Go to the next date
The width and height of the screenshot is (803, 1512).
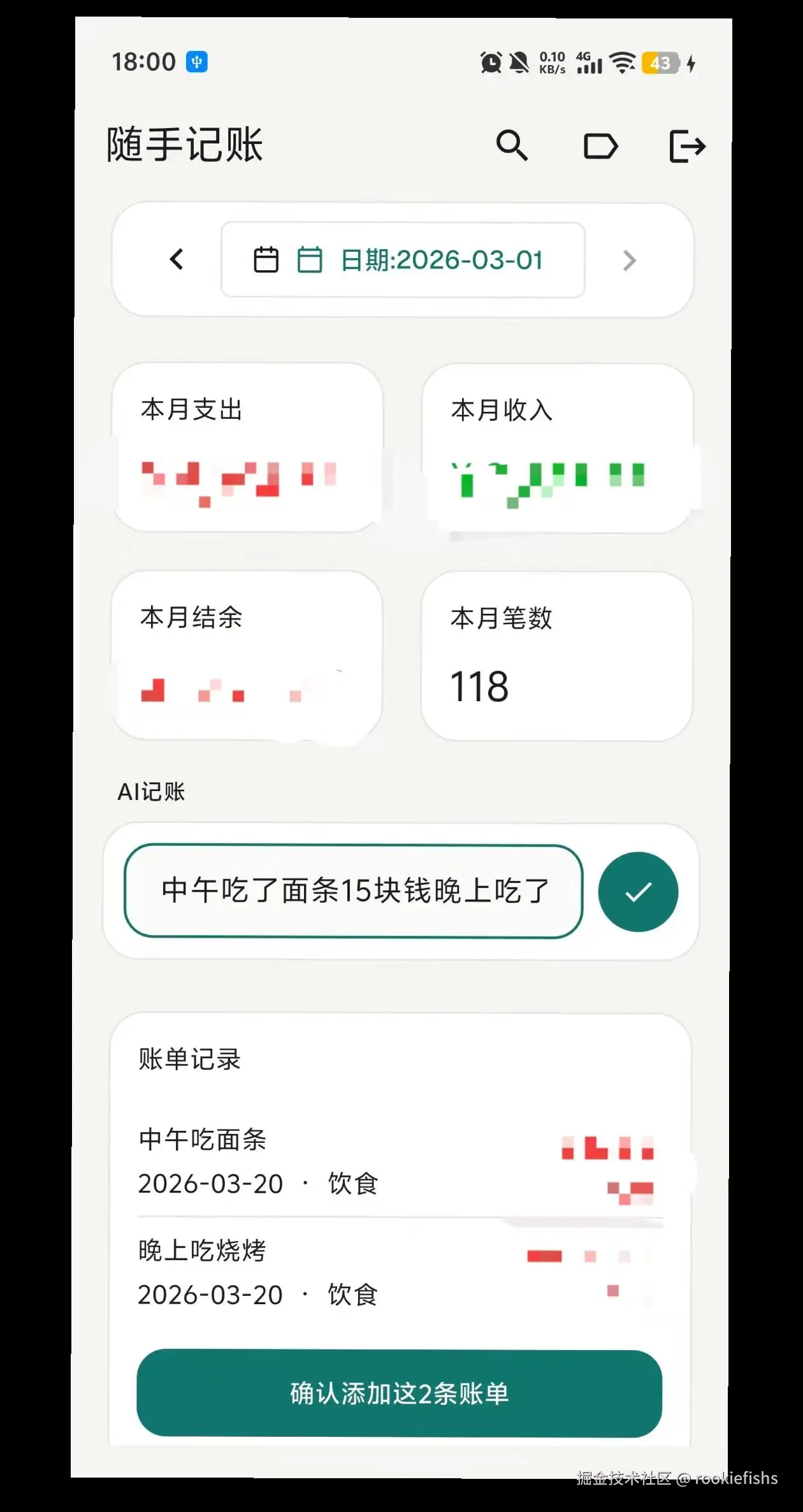coord(629,260)
